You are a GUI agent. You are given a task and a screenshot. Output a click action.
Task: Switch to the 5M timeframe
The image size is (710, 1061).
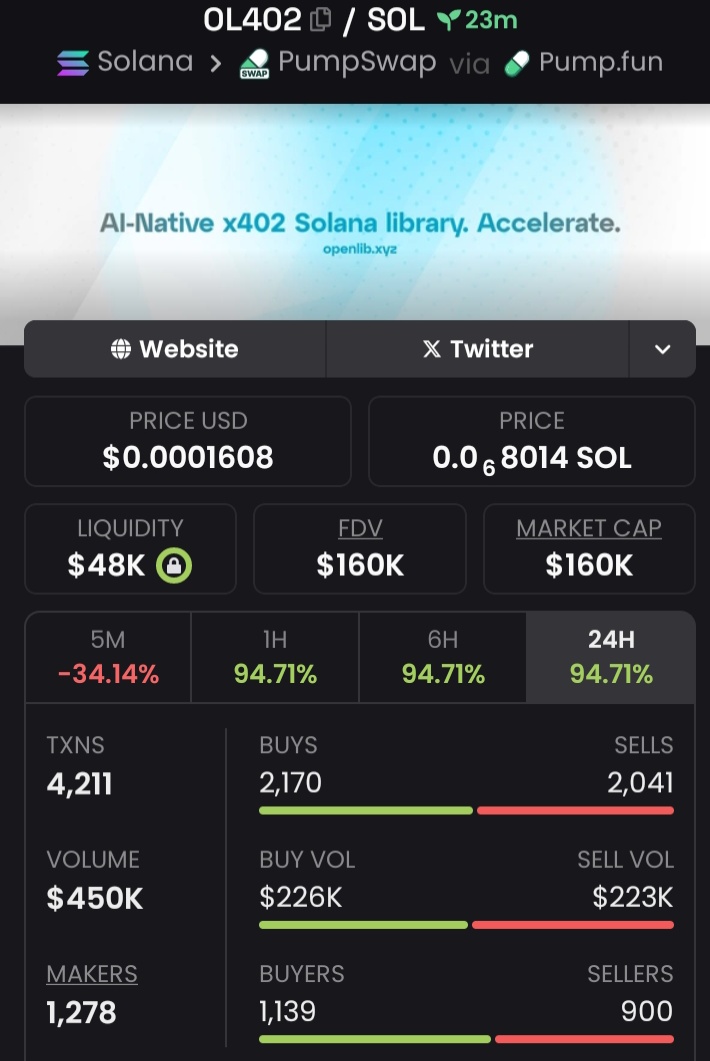(108, 658)
